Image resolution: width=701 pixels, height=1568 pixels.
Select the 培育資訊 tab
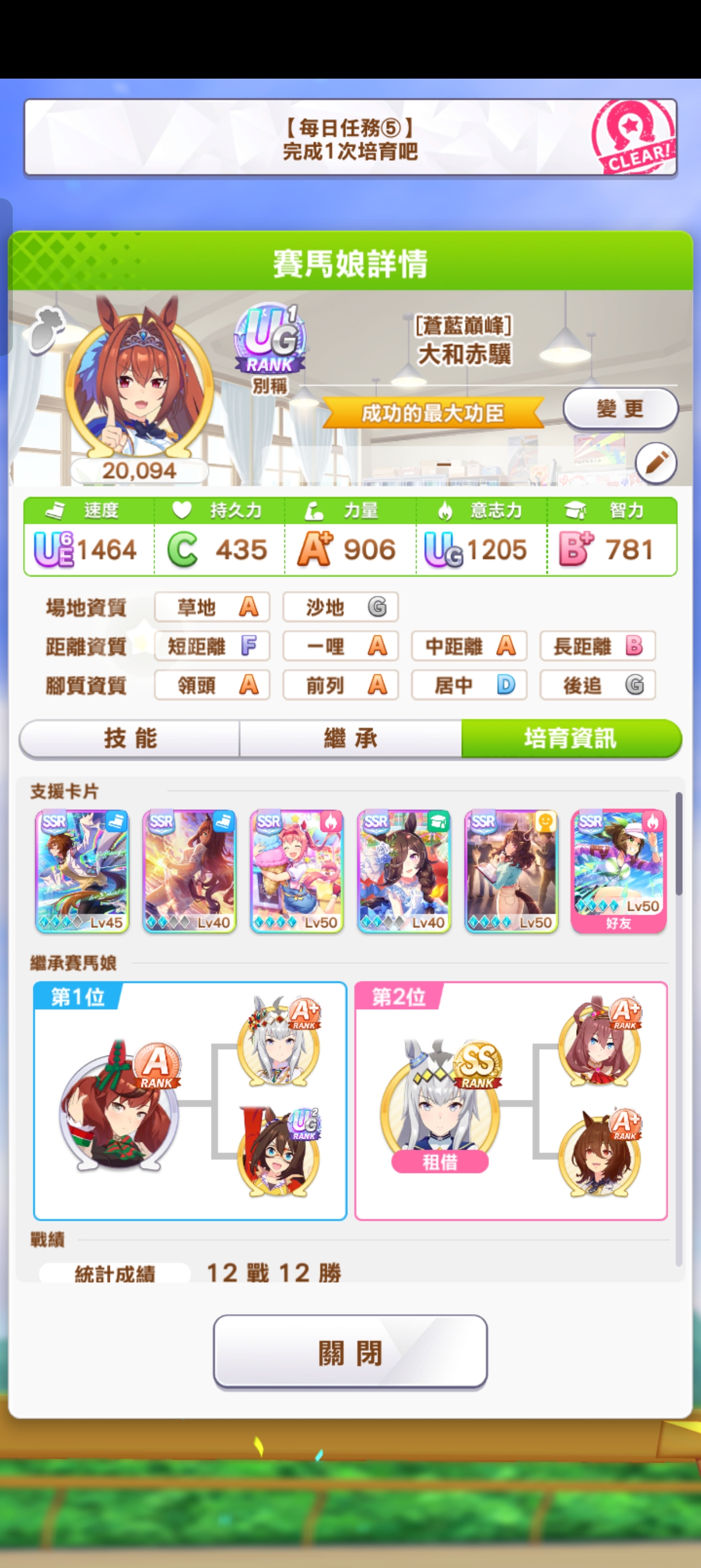pyautogui.click(x=570, y=738)
